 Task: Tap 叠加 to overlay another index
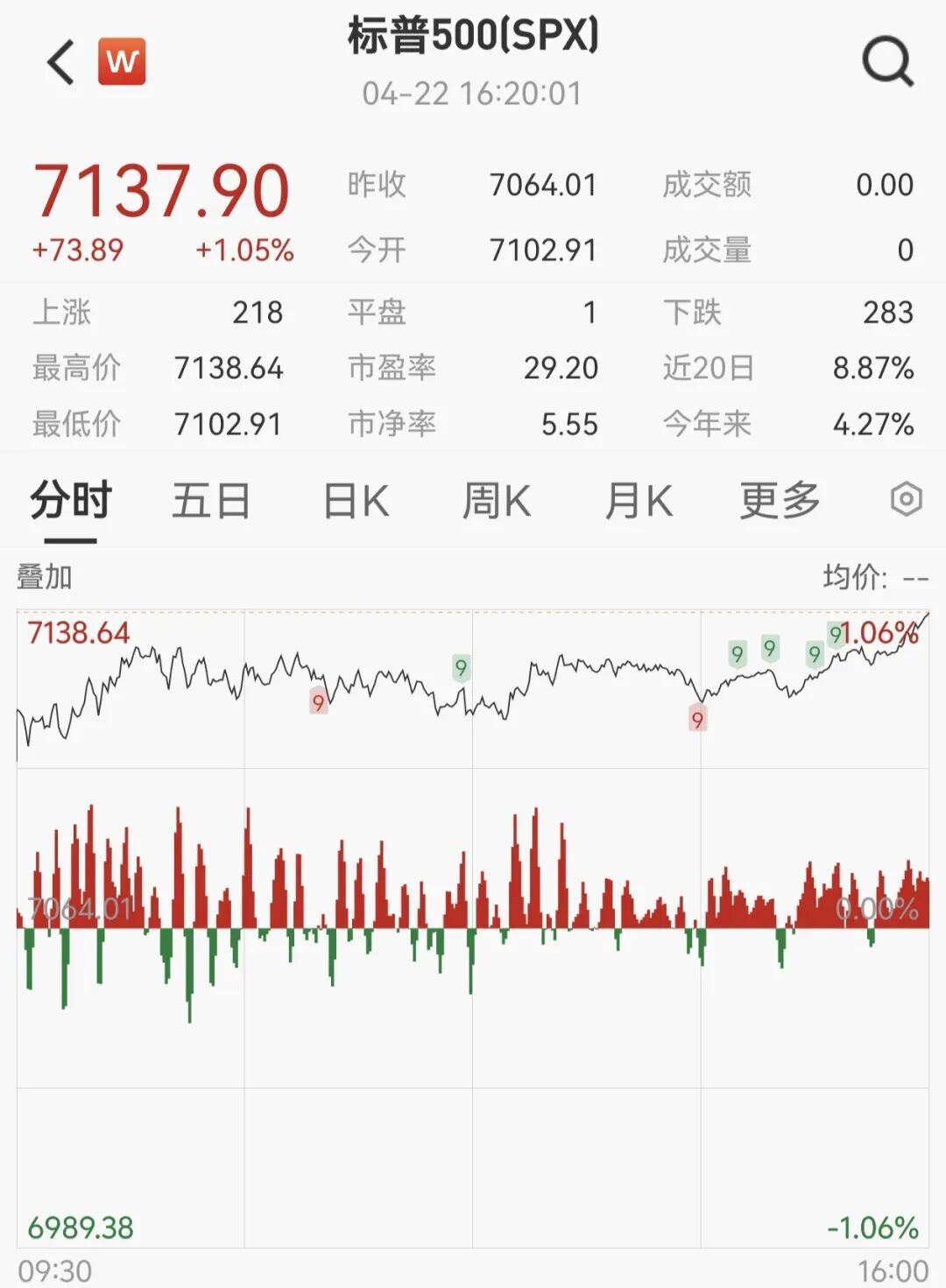coord(45,578)
